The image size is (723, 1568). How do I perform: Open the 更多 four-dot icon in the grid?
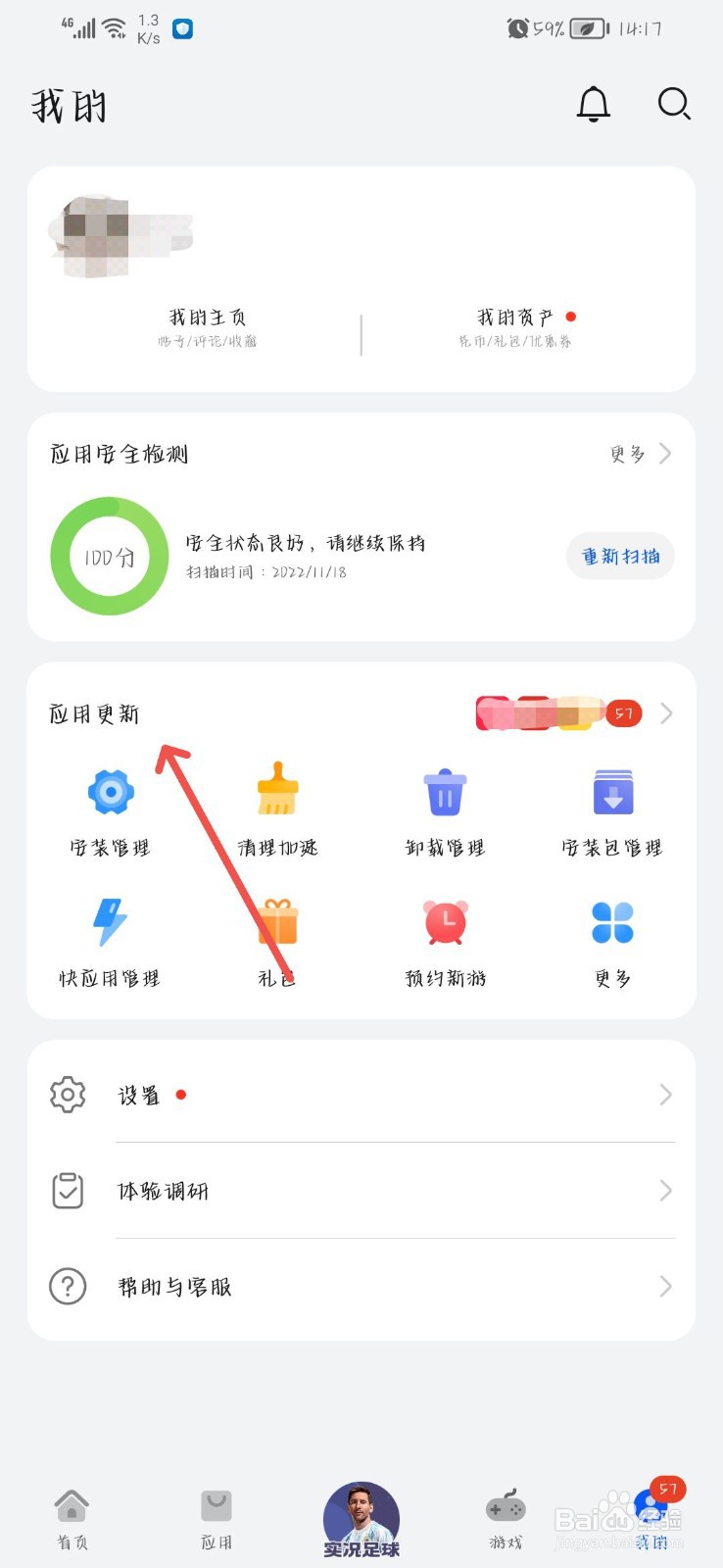(611, 921)
